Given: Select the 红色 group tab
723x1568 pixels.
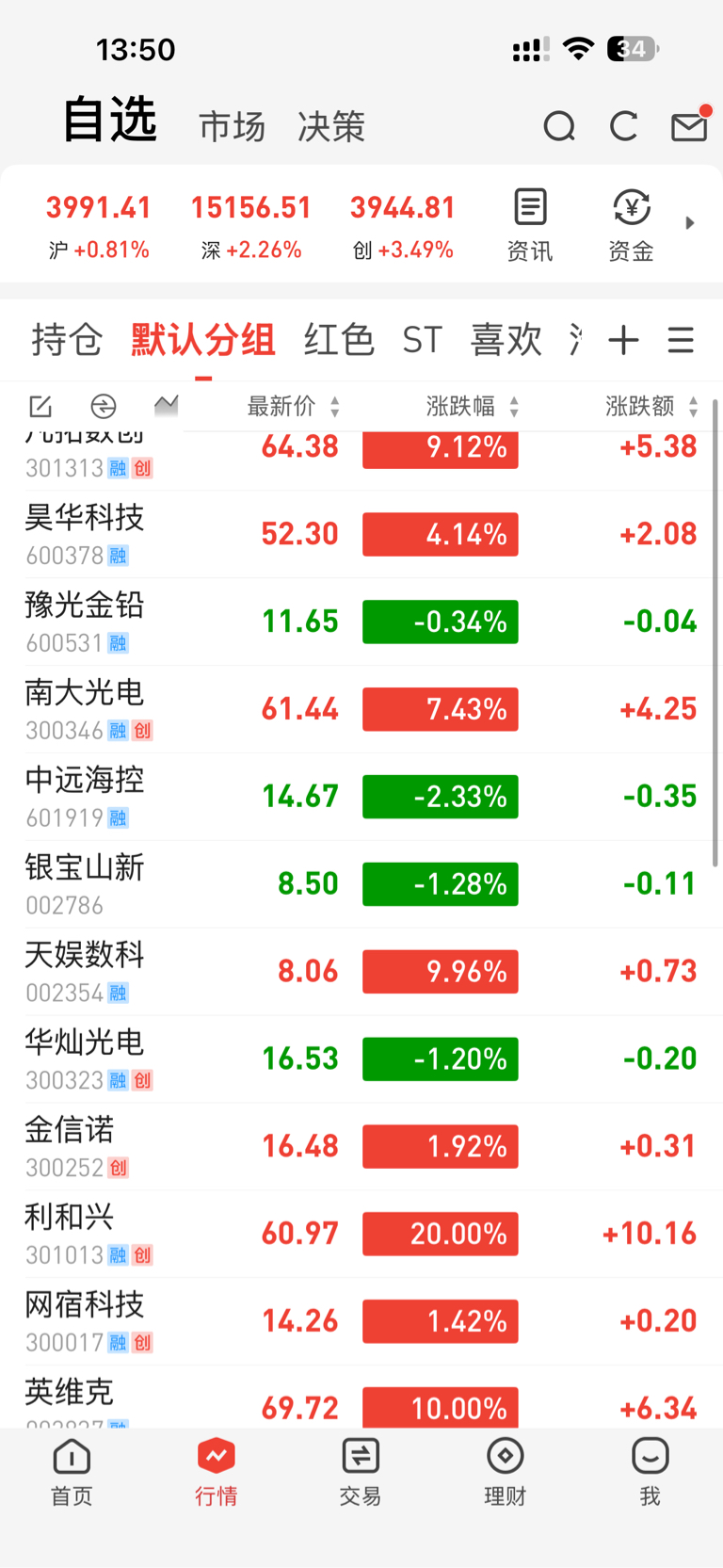Looking at the screenshot, I should (339, 340).
